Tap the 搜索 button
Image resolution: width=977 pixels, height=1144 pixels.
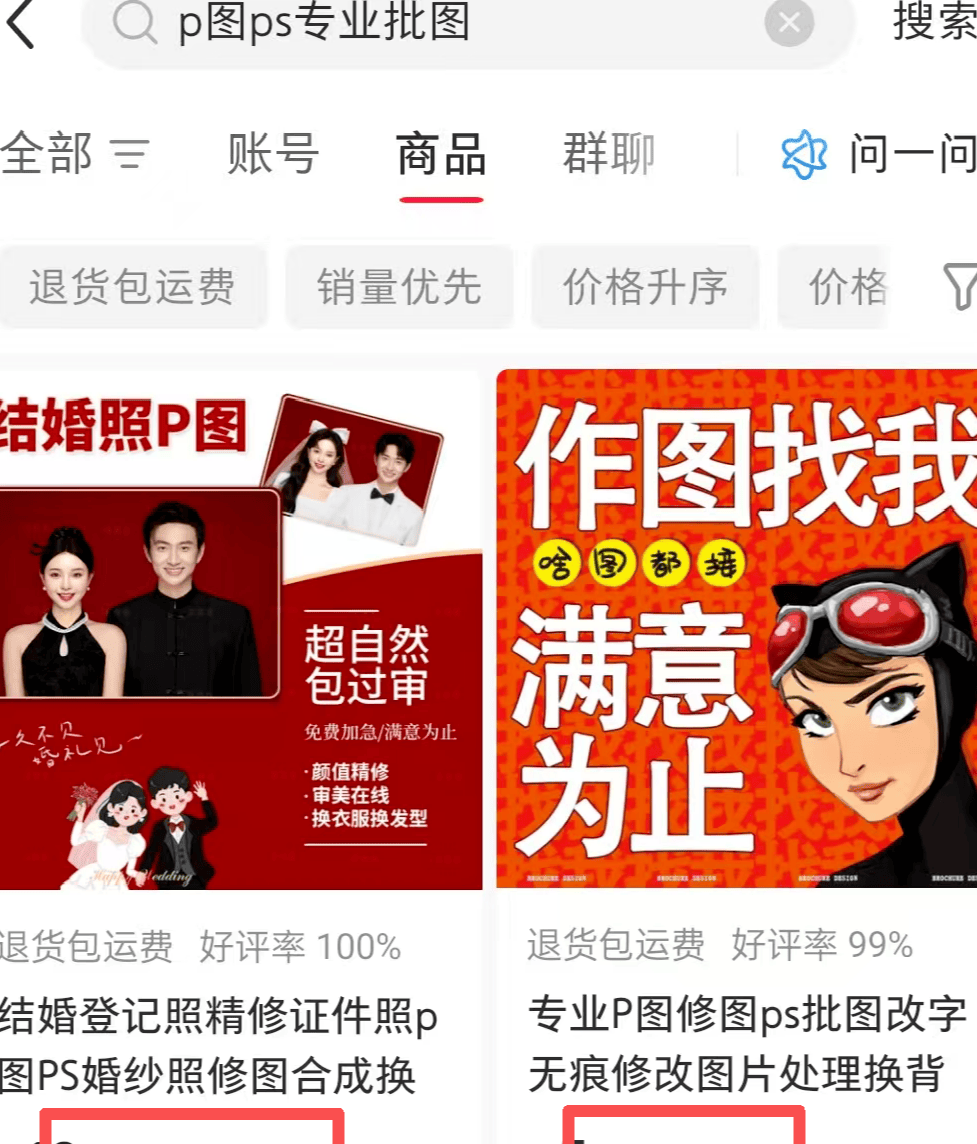pyautogui.click(x=933, y=24)
